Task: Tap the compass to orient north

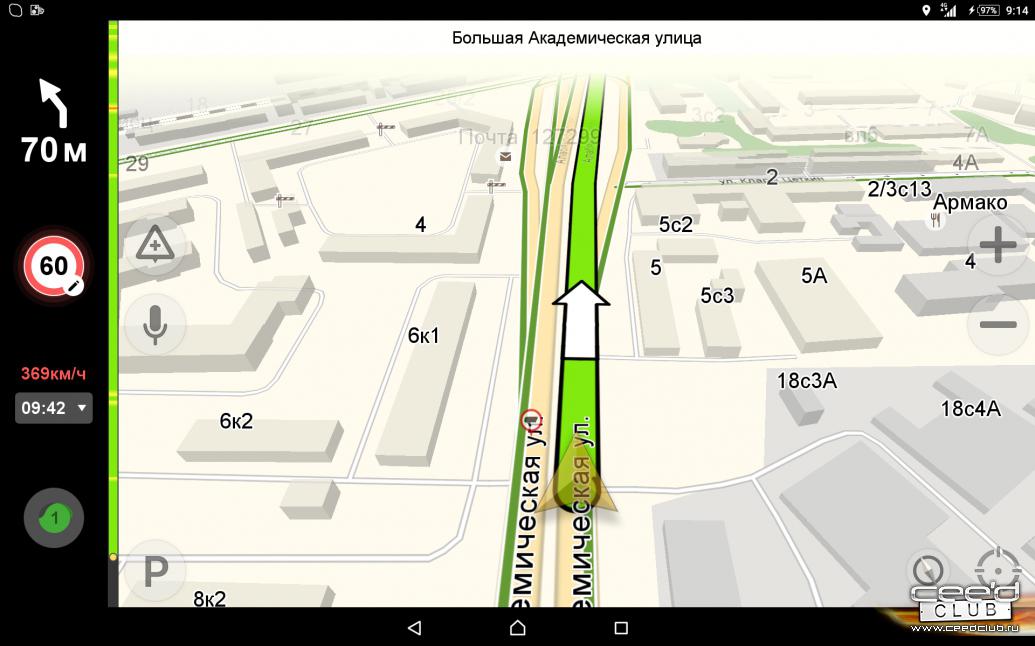Action: point(928,571)
